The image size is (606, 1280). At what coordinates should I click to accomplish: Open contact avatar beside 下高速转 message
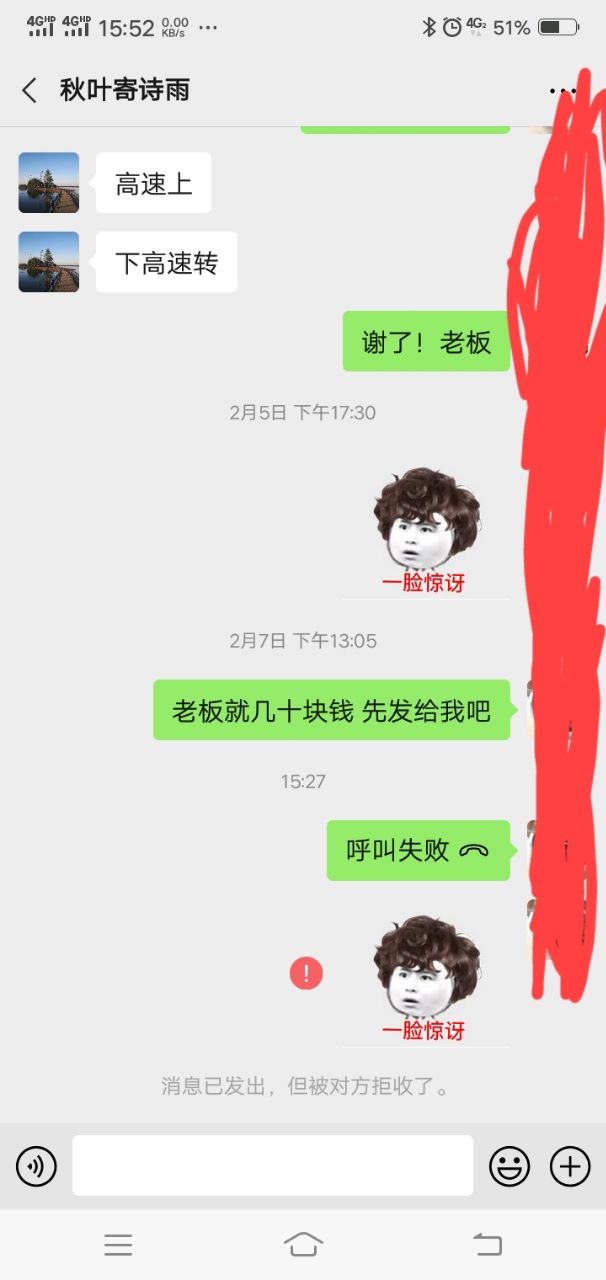tap(48, 262)
